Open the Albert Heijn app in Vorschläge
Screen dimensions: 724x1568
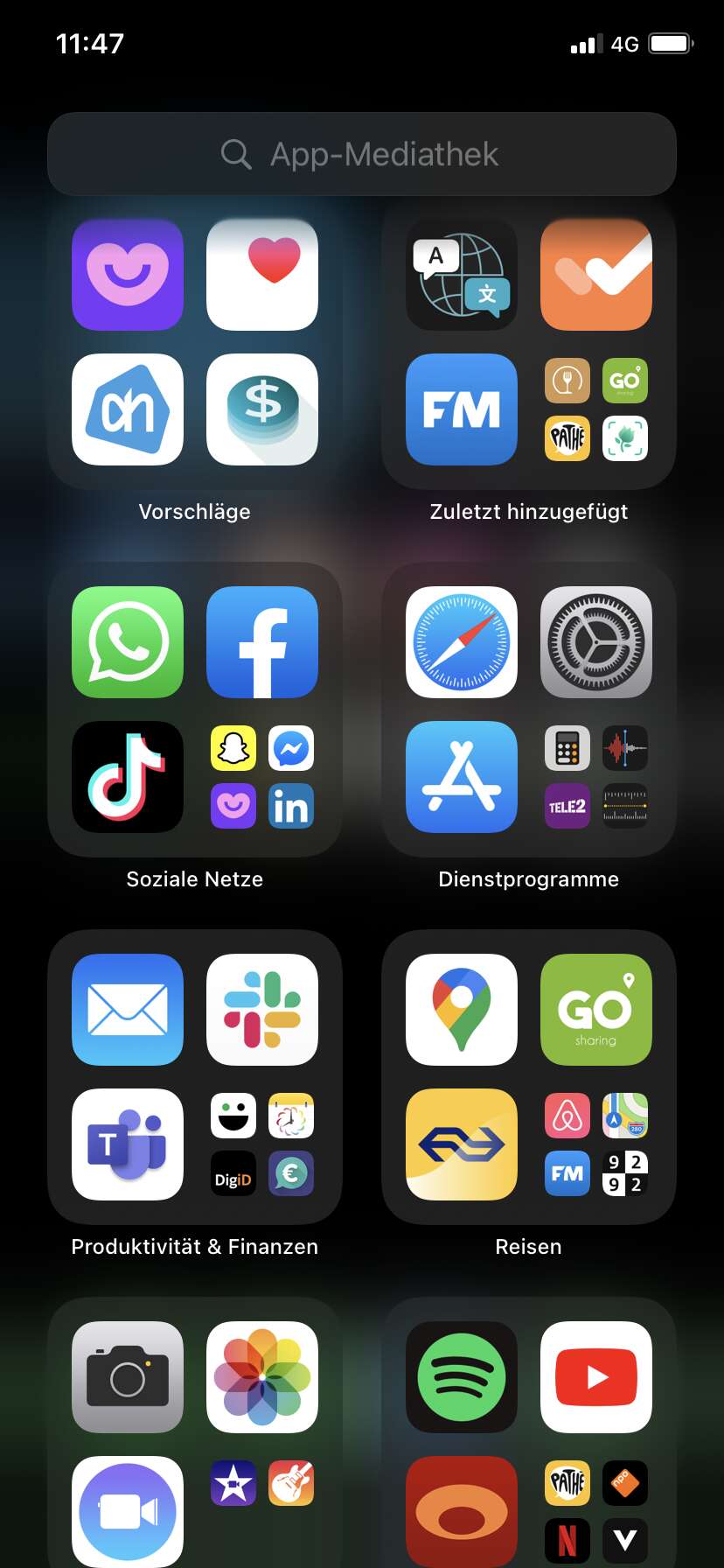[128, 409]
